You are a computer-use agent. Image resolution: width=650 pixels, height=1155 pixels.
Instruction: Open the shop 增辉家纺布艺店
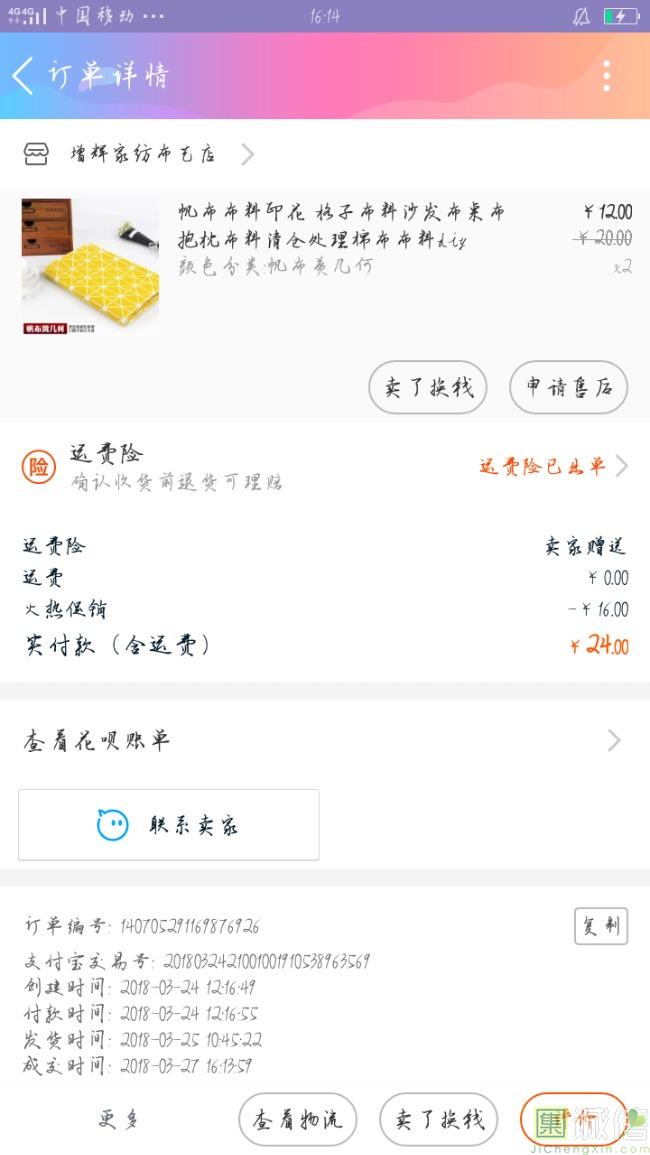click(143, 155)
